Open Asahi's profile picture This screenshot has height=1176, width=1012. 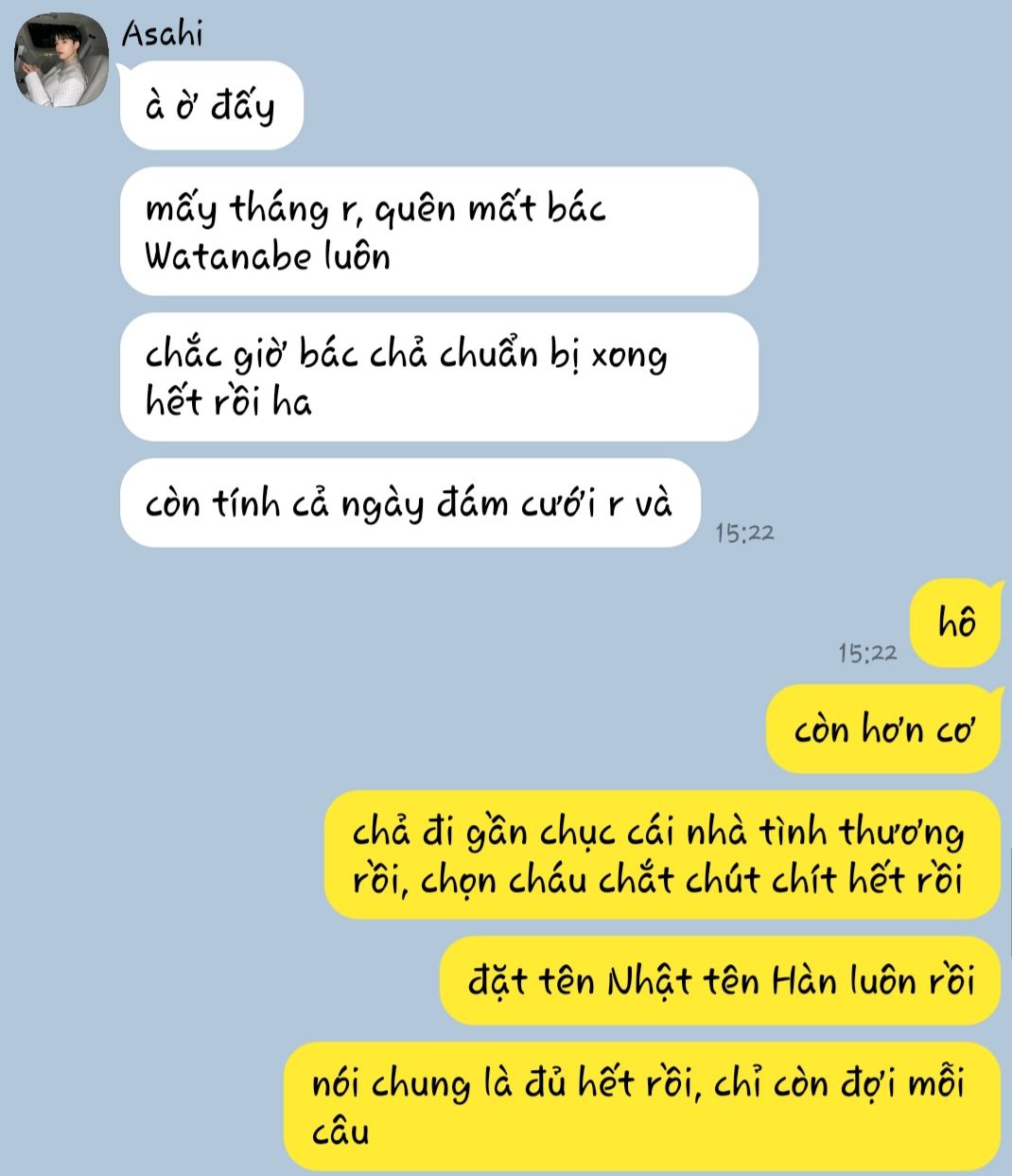(x=60, y=61)
